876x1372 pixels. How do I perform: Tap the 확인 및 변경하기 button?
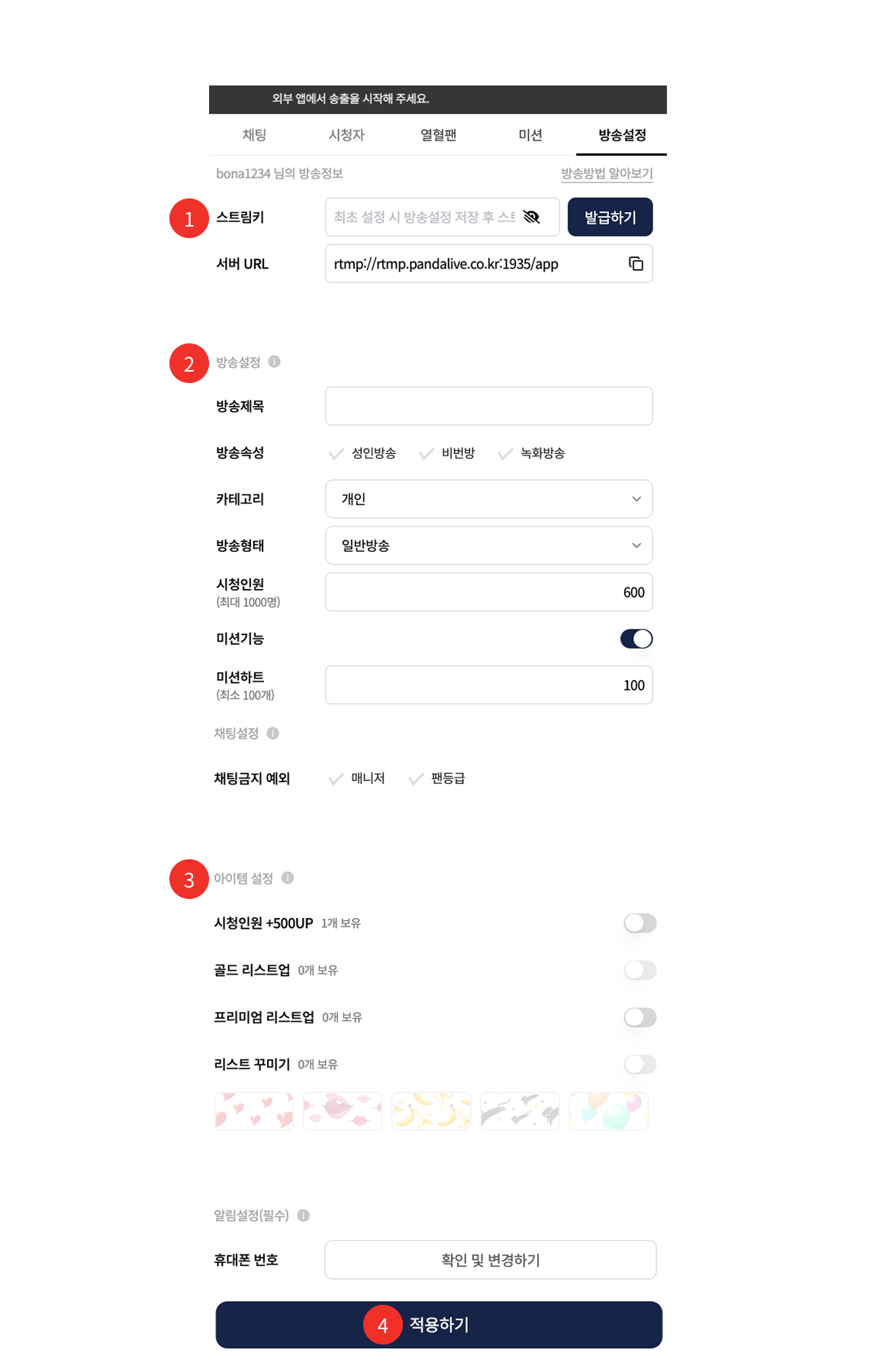pos(490,1260)
